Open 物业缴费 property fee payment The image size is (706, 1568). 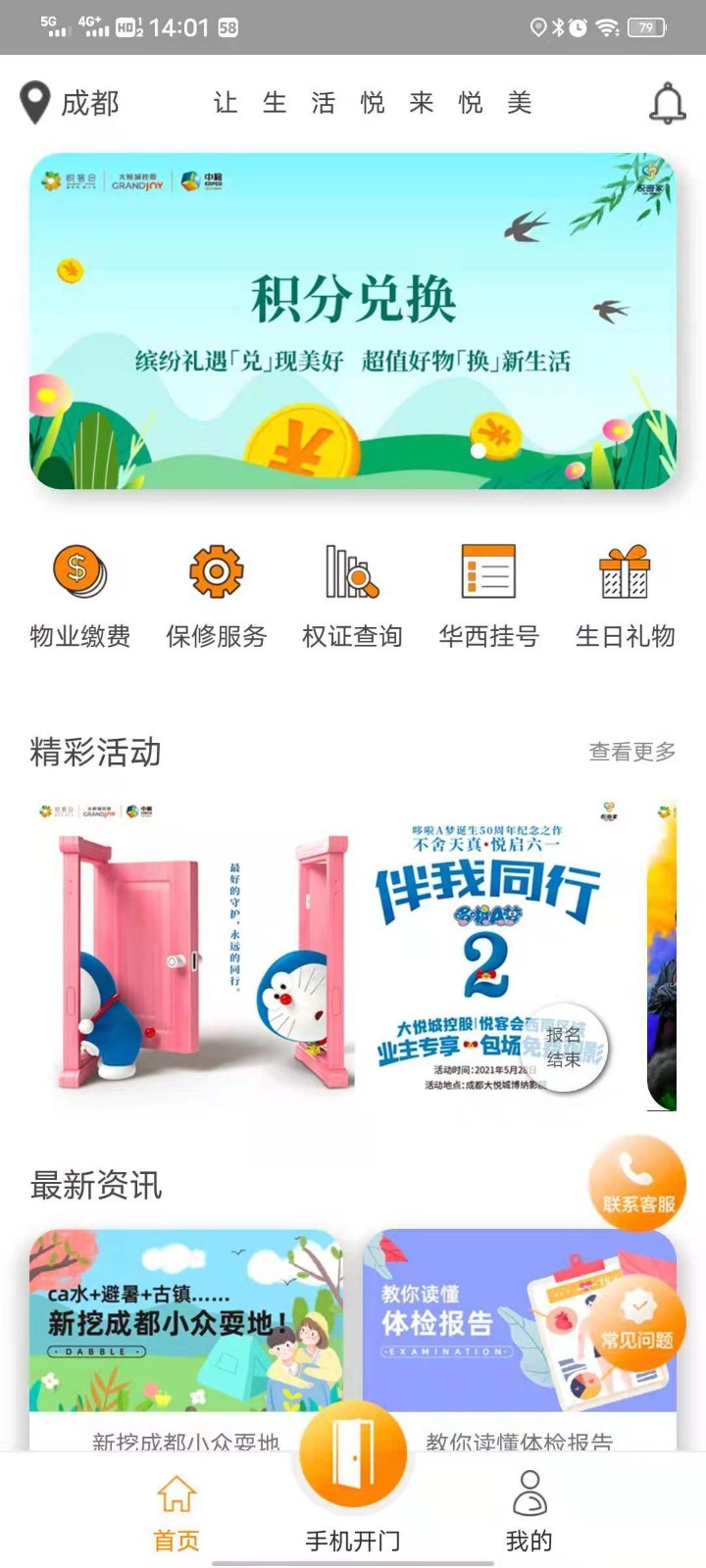tap(79, 595)
